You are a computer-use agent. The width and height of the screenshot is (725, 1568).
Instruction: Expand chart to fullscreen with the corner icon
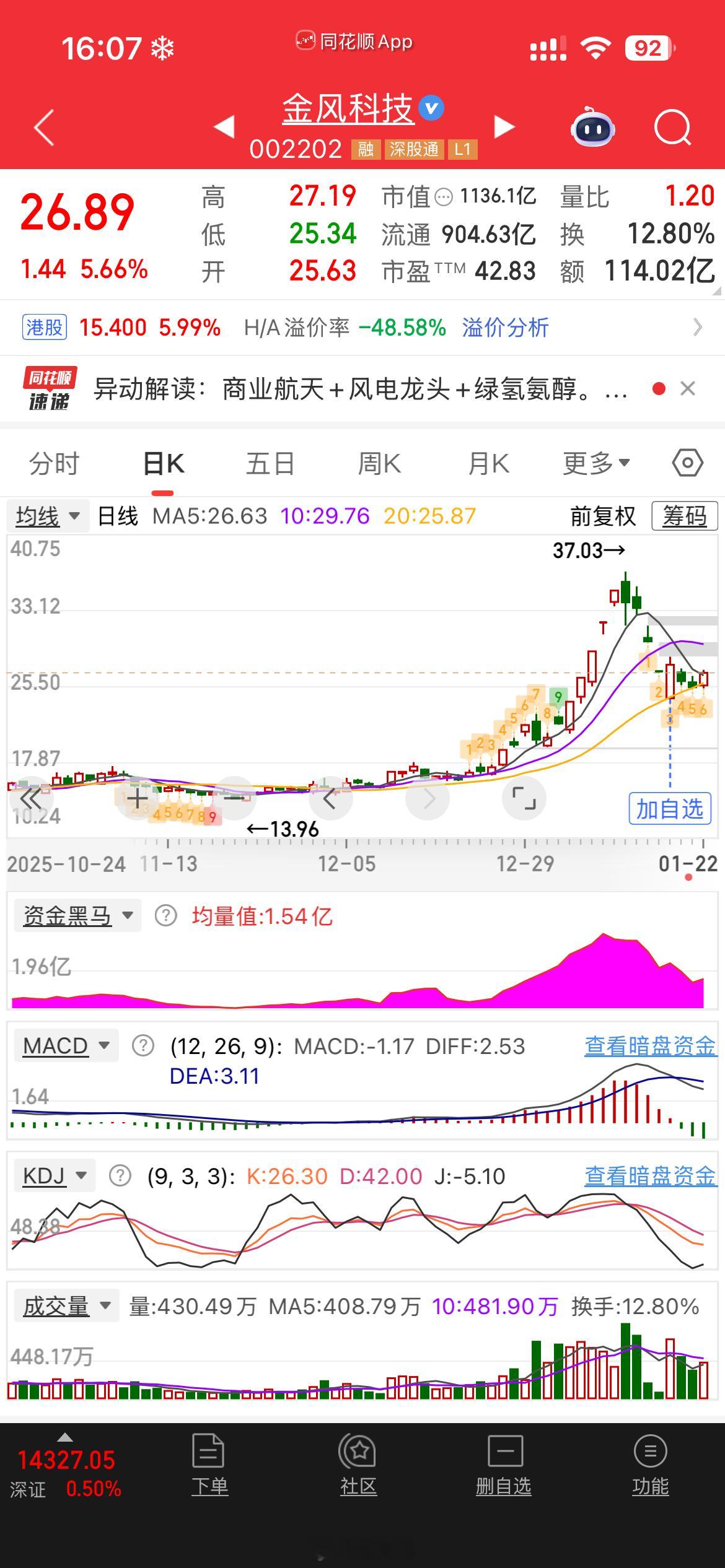tap(524, 799)
